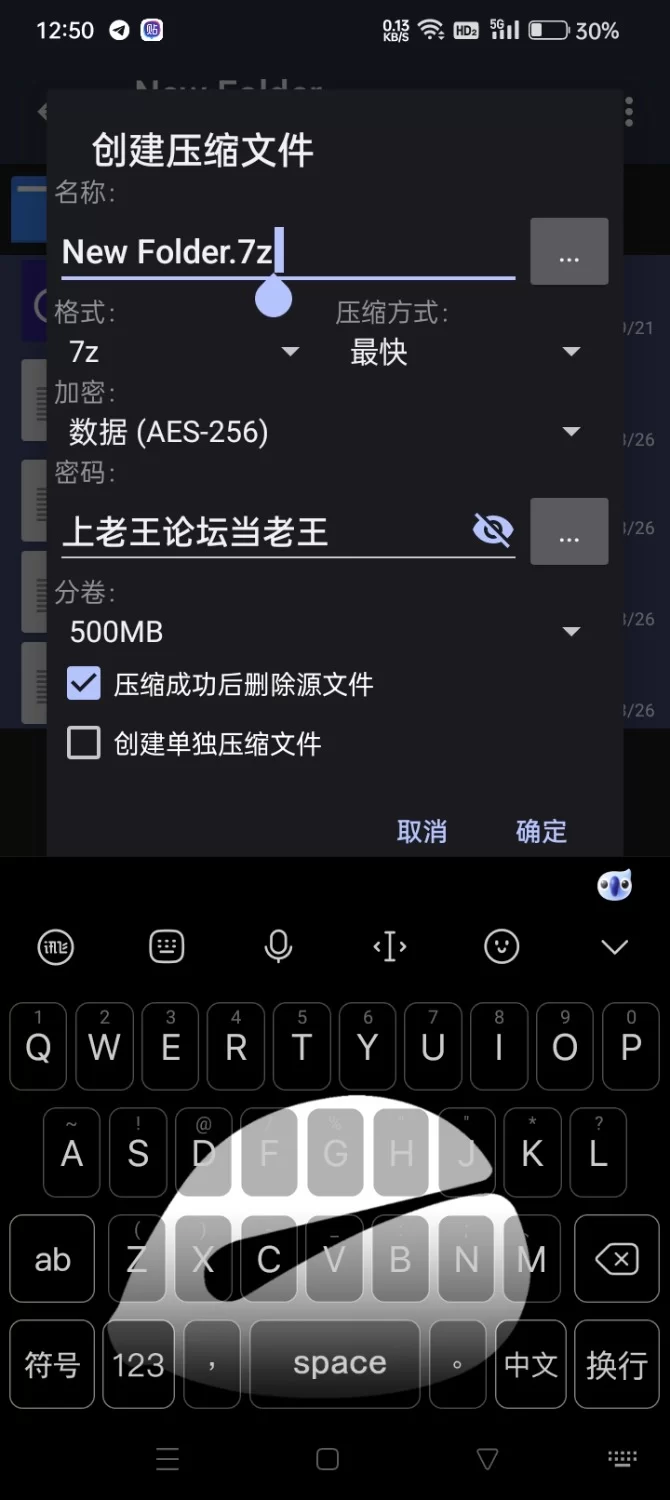
Task: Confirm with the 确定 button
Action: (541, 831)
